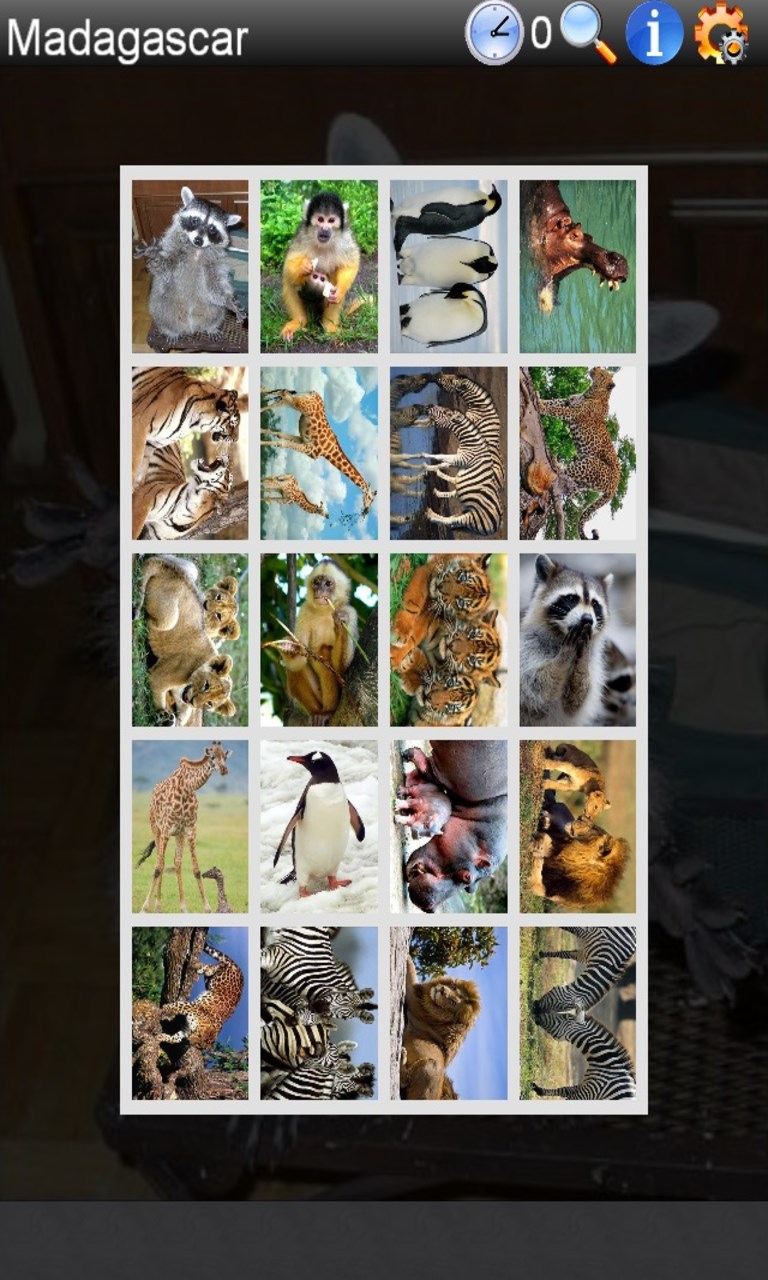768x1280 pixels.
Task: Tap the hippo with baby tile
Action: (448, 826)
